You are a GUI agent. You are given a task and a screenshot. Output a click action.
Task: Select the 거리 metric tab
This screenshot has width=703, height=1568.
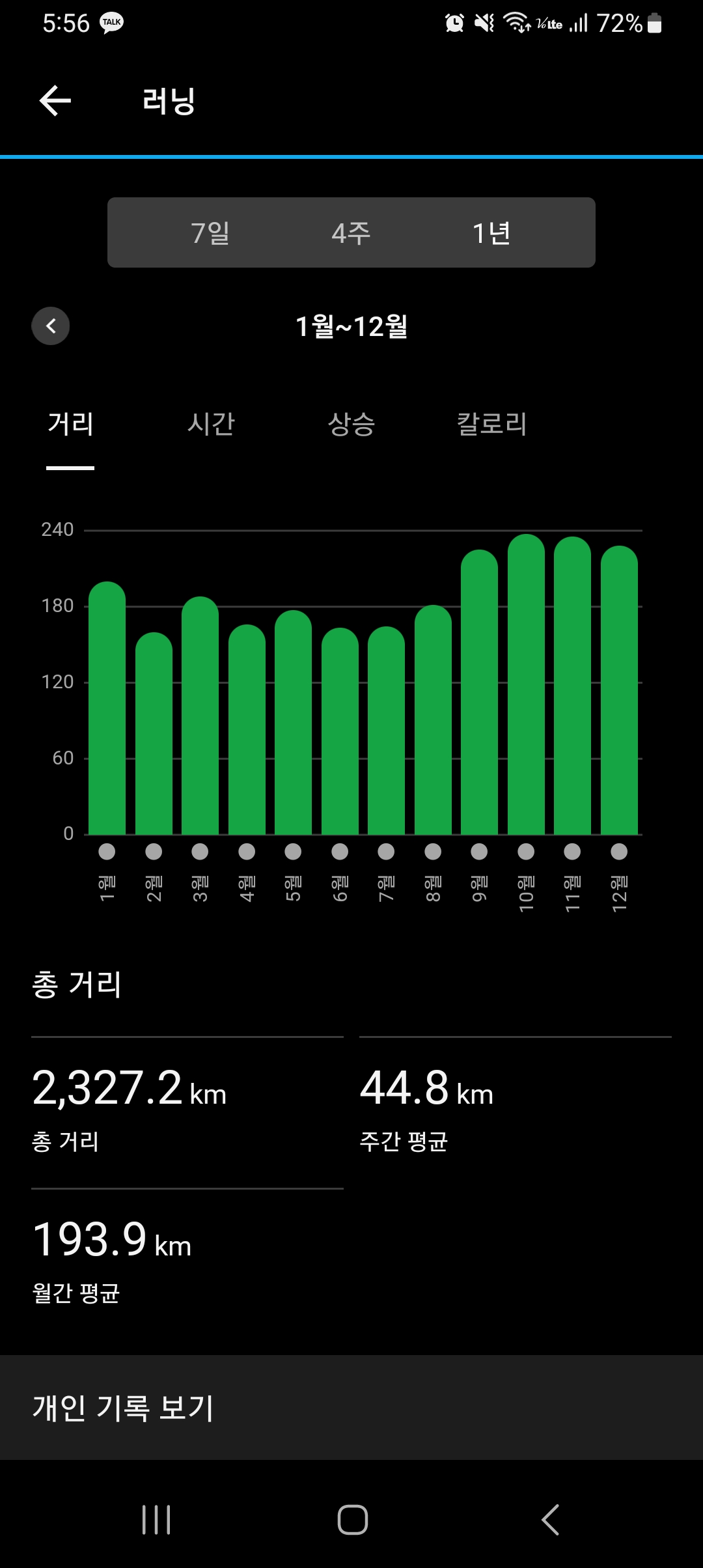click(x=70, y=424)
